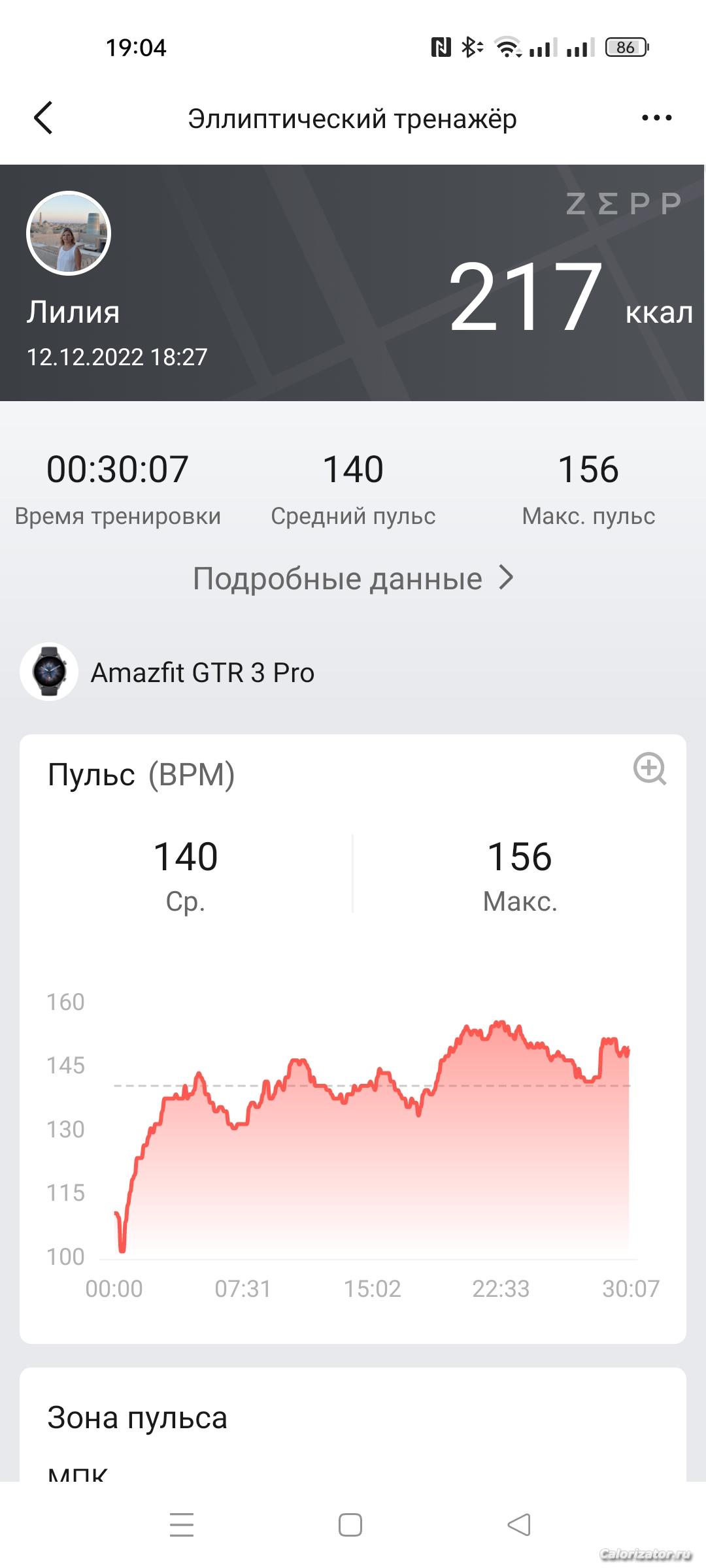Open recent apps from navigation bar

tap(182, 1525)
